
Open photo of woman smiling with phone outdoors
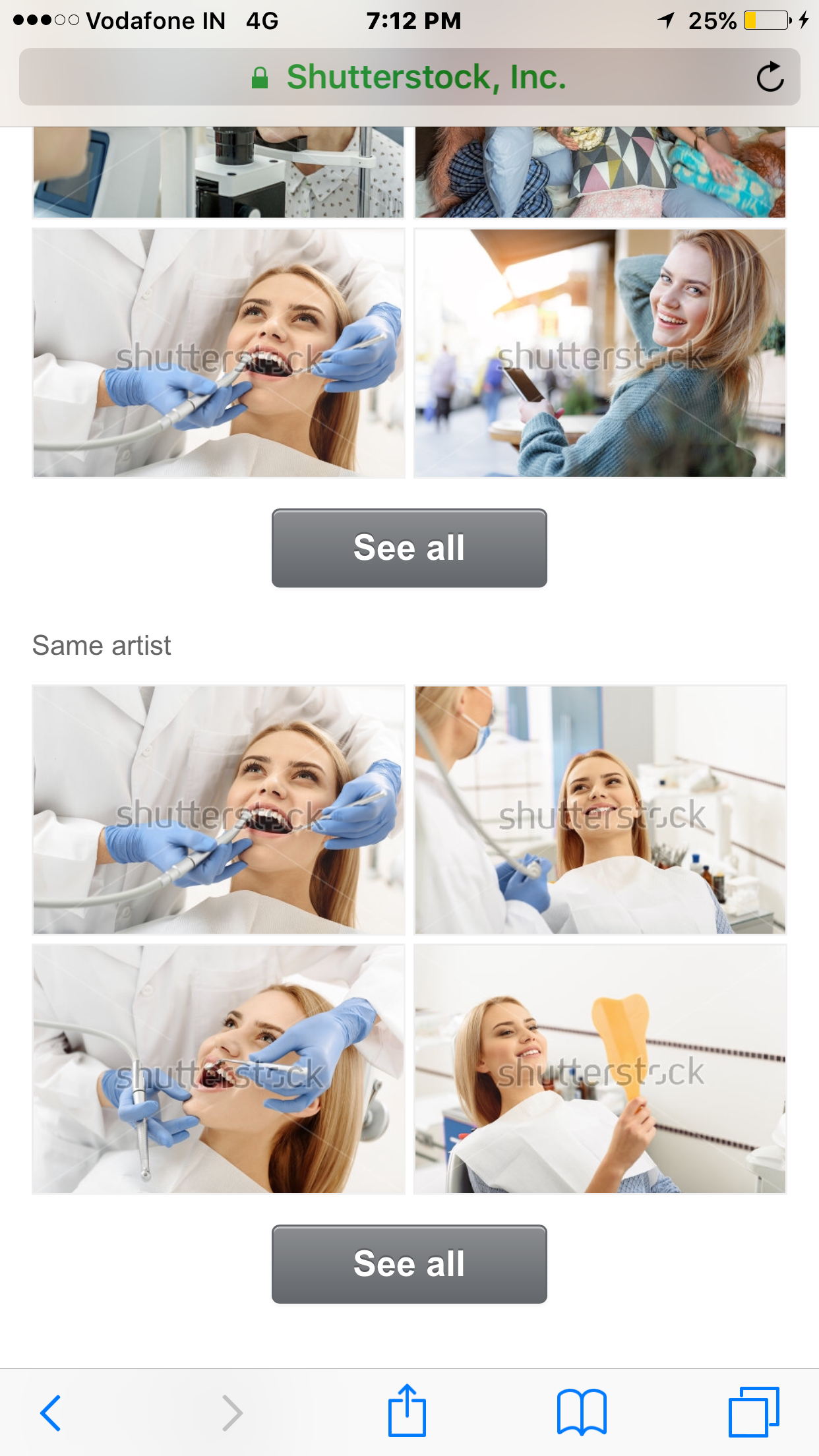599,353
